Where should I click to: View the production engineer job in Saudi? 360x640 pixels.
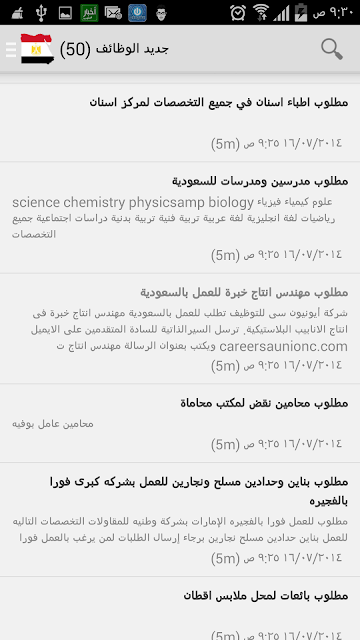[x=180, y=329]
